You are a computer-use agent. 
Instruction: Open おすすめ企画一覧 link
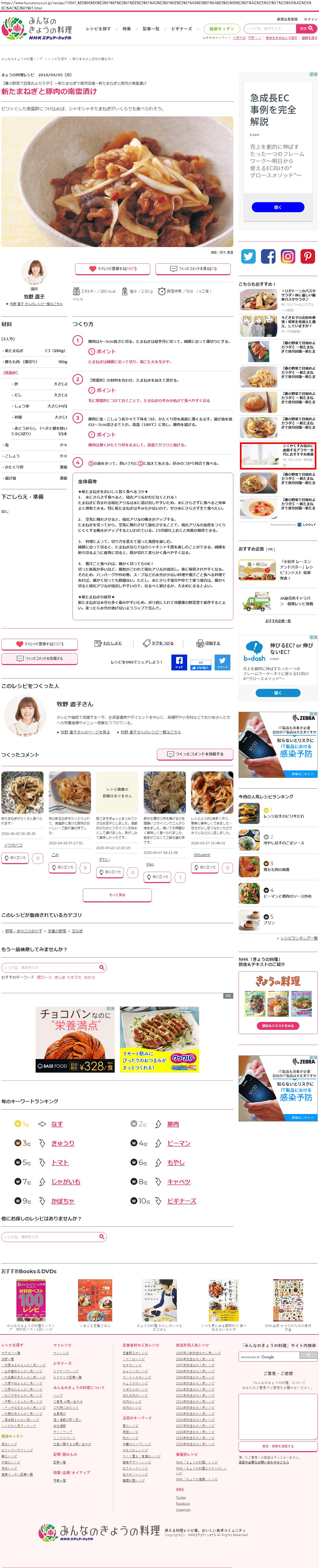pos(278,621)
